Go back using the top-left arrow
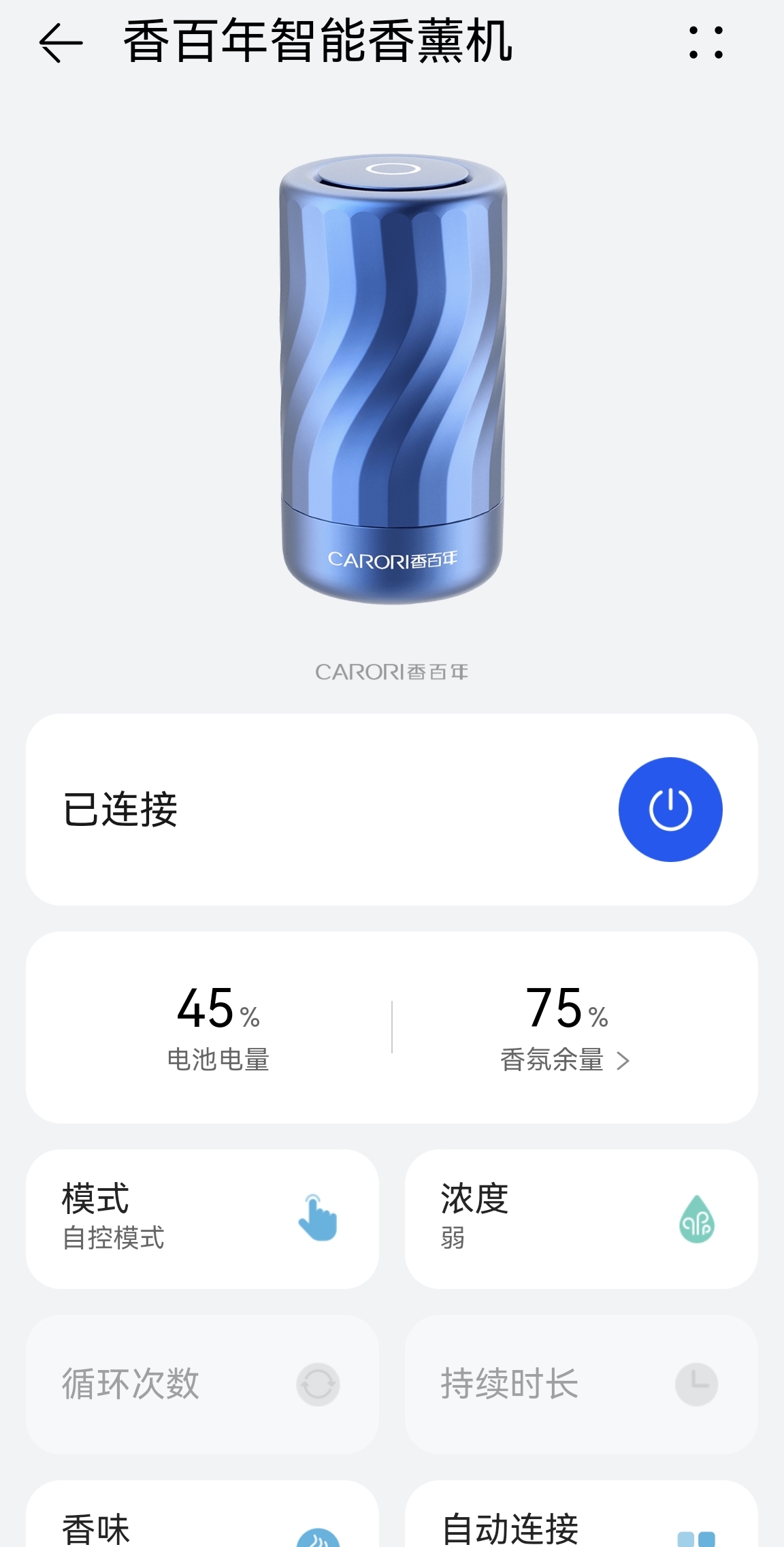The height and width of the screenshot is (1547, 784). [x=61, y=42]
